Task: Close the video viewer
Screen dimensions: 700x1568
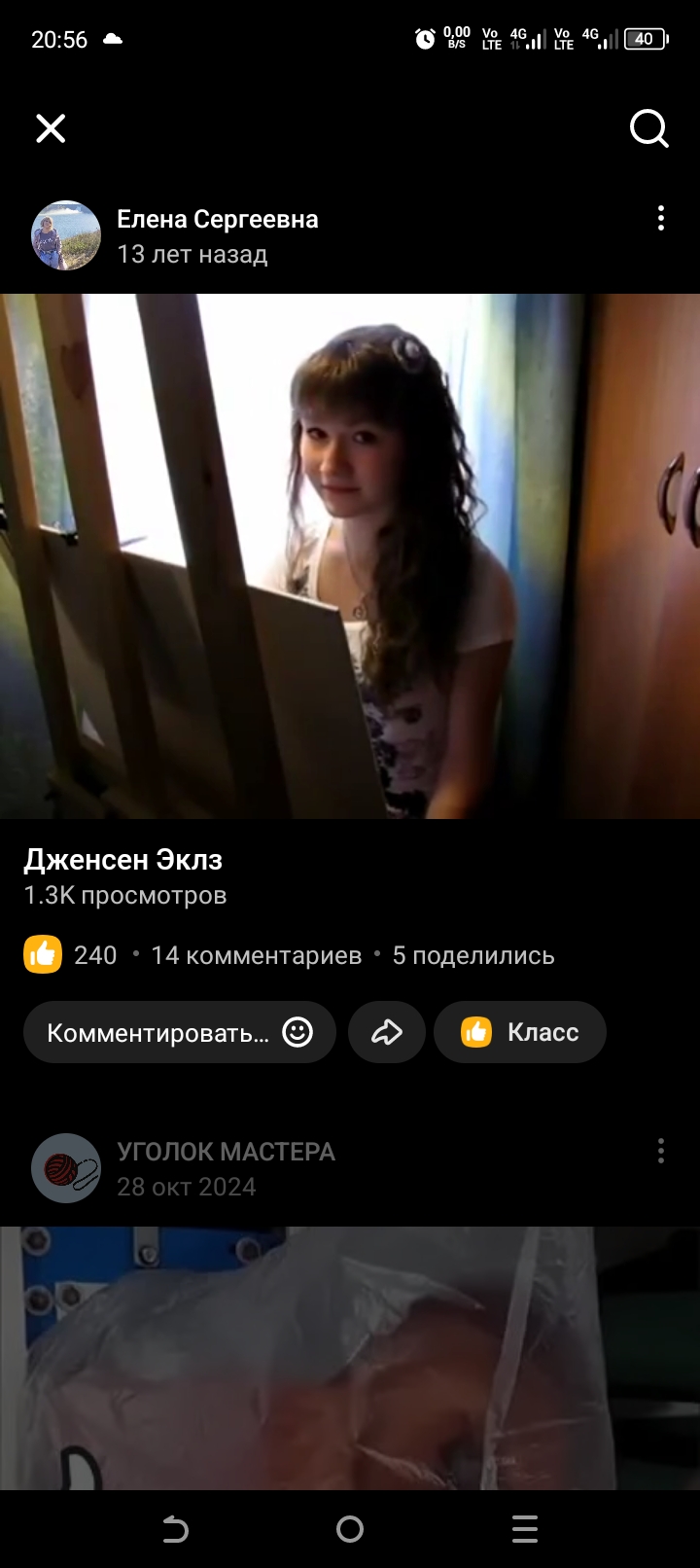Action: tap(51, 128)
